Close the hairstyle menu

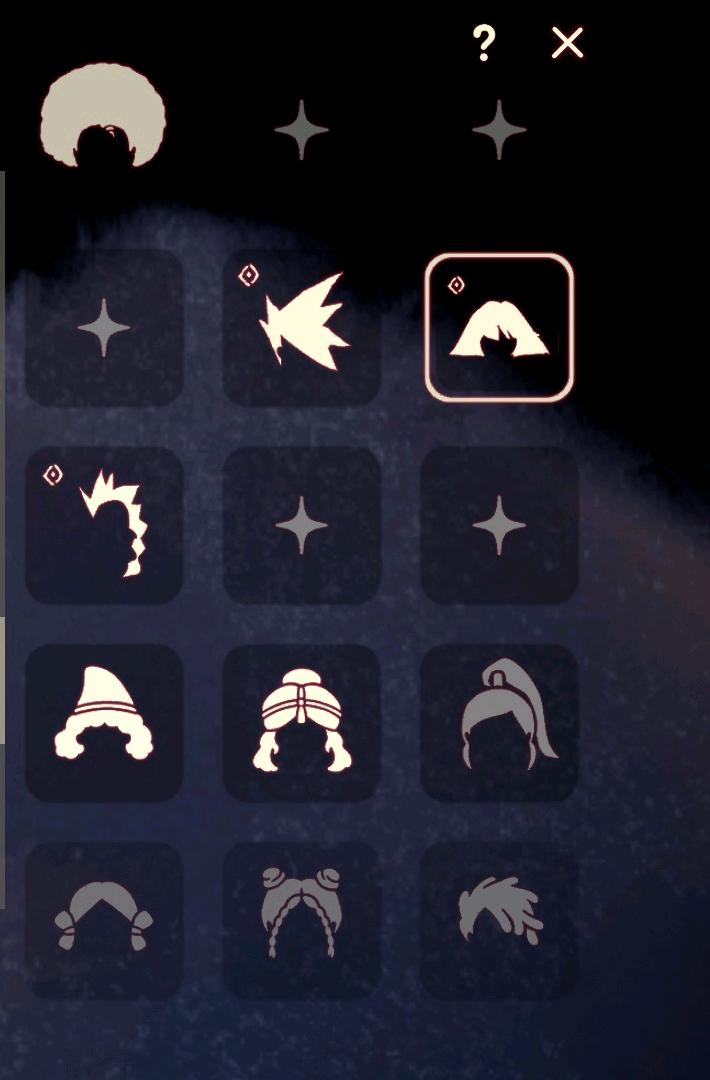567,43
